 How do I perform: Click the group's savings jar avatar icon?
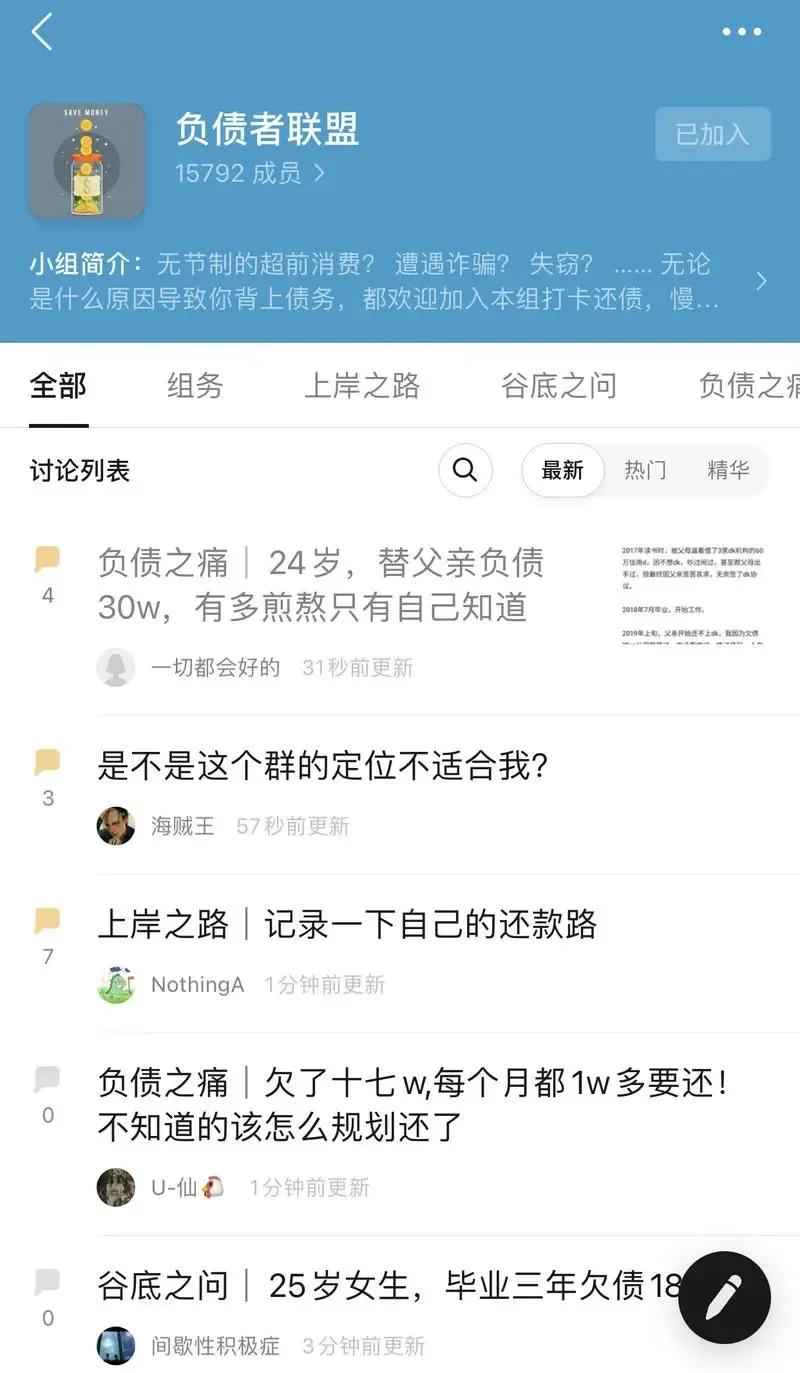tap(86, 160)
